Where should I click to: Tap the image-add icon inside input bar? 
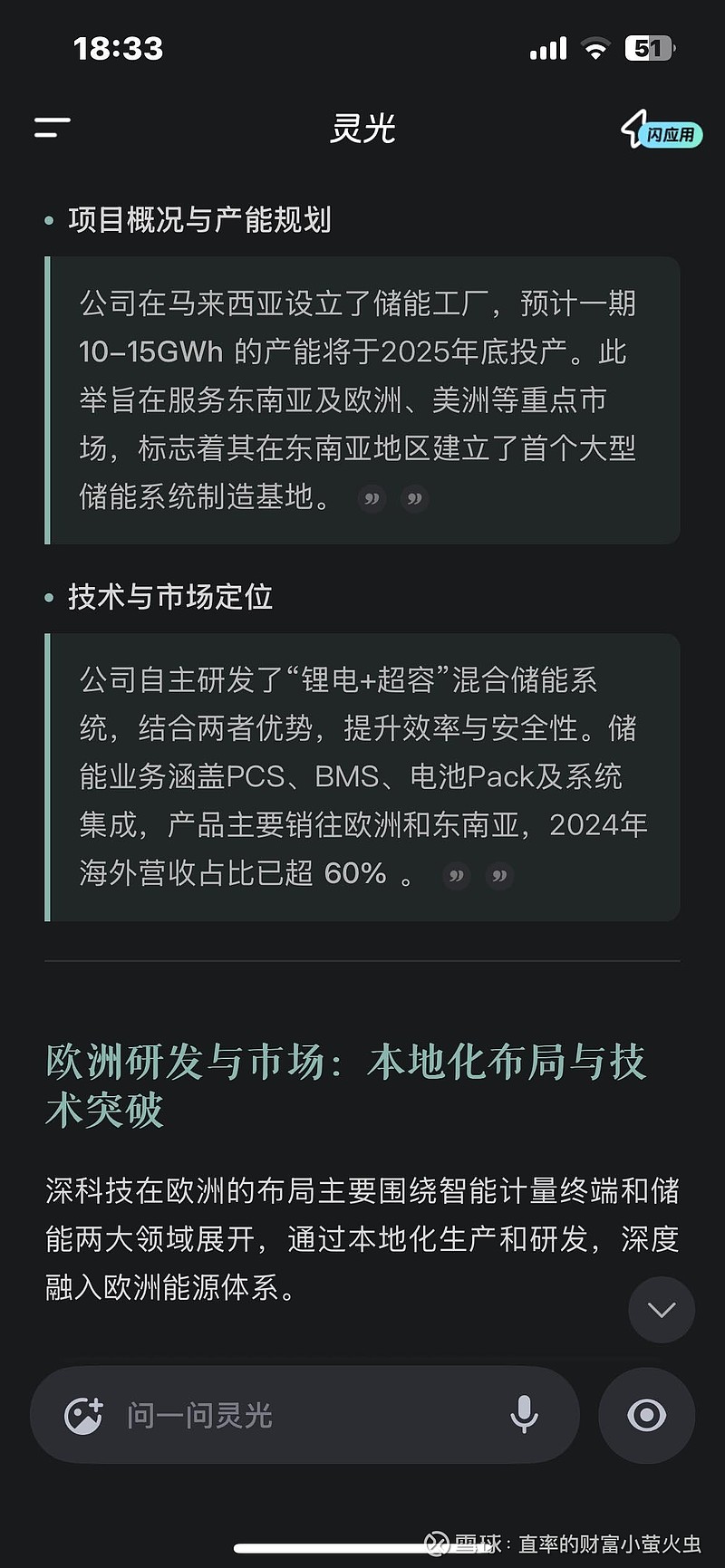pyautogui.click(x=84, y=1414)
